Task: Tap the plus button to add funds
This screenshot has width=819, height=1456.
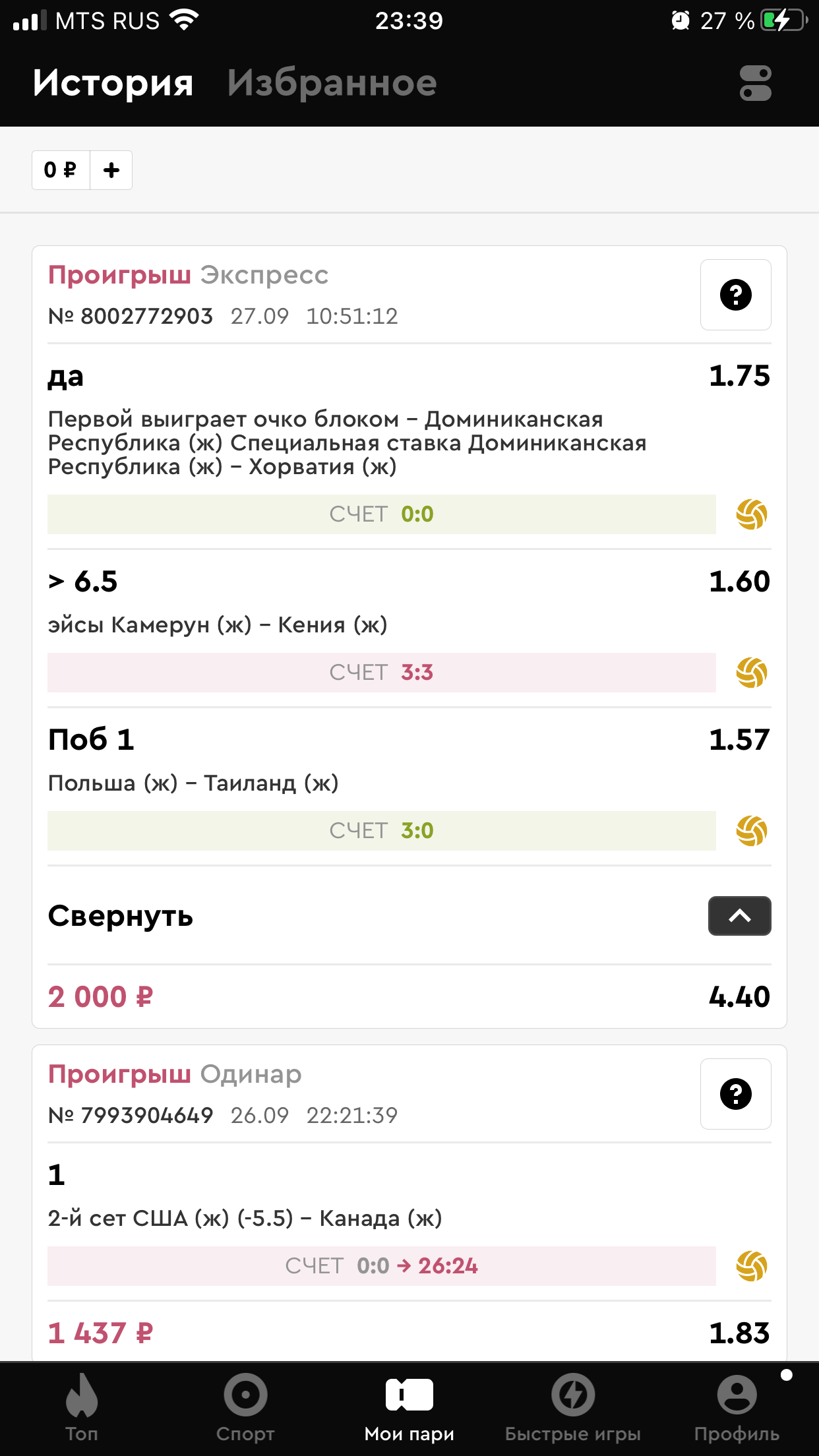Action: tap(111, 170)
